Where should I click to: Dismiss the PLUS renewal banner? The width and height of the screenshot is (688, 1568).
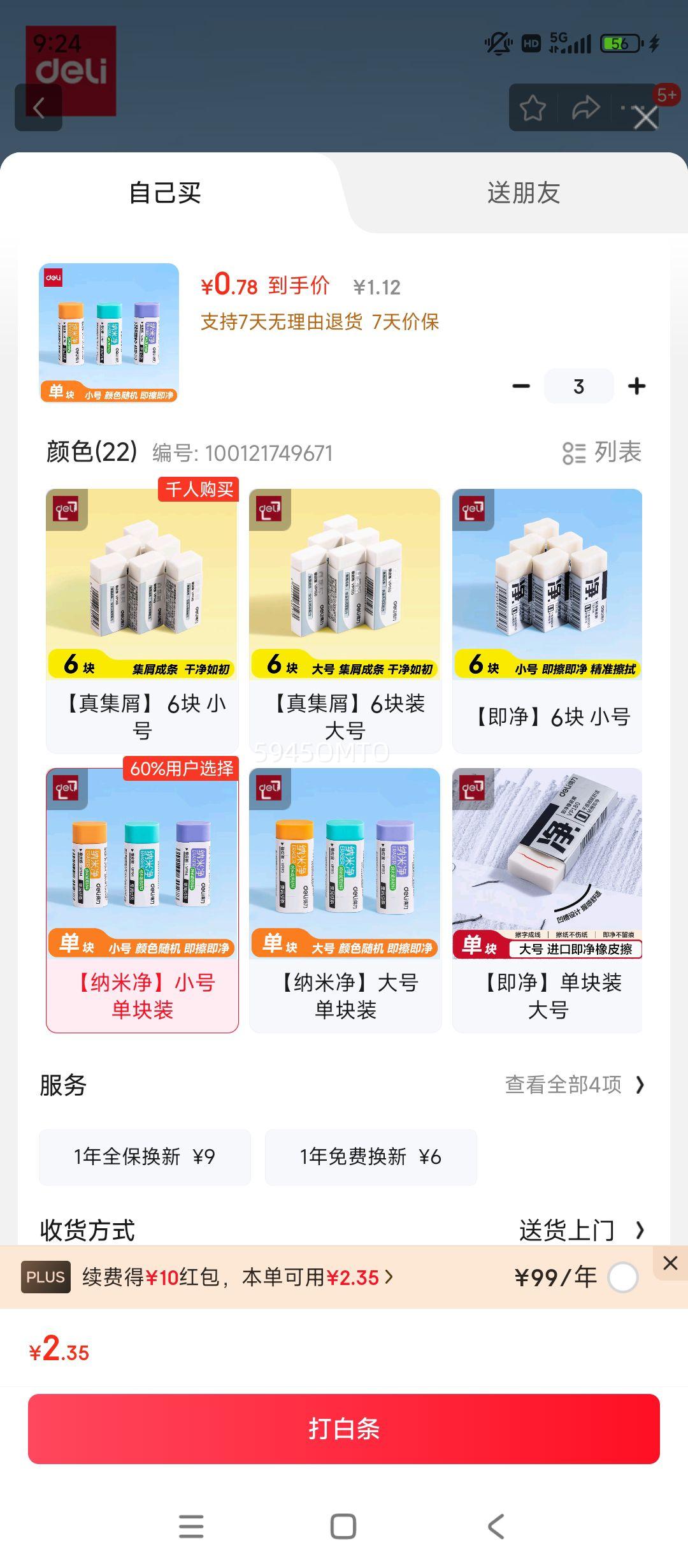670,1263
